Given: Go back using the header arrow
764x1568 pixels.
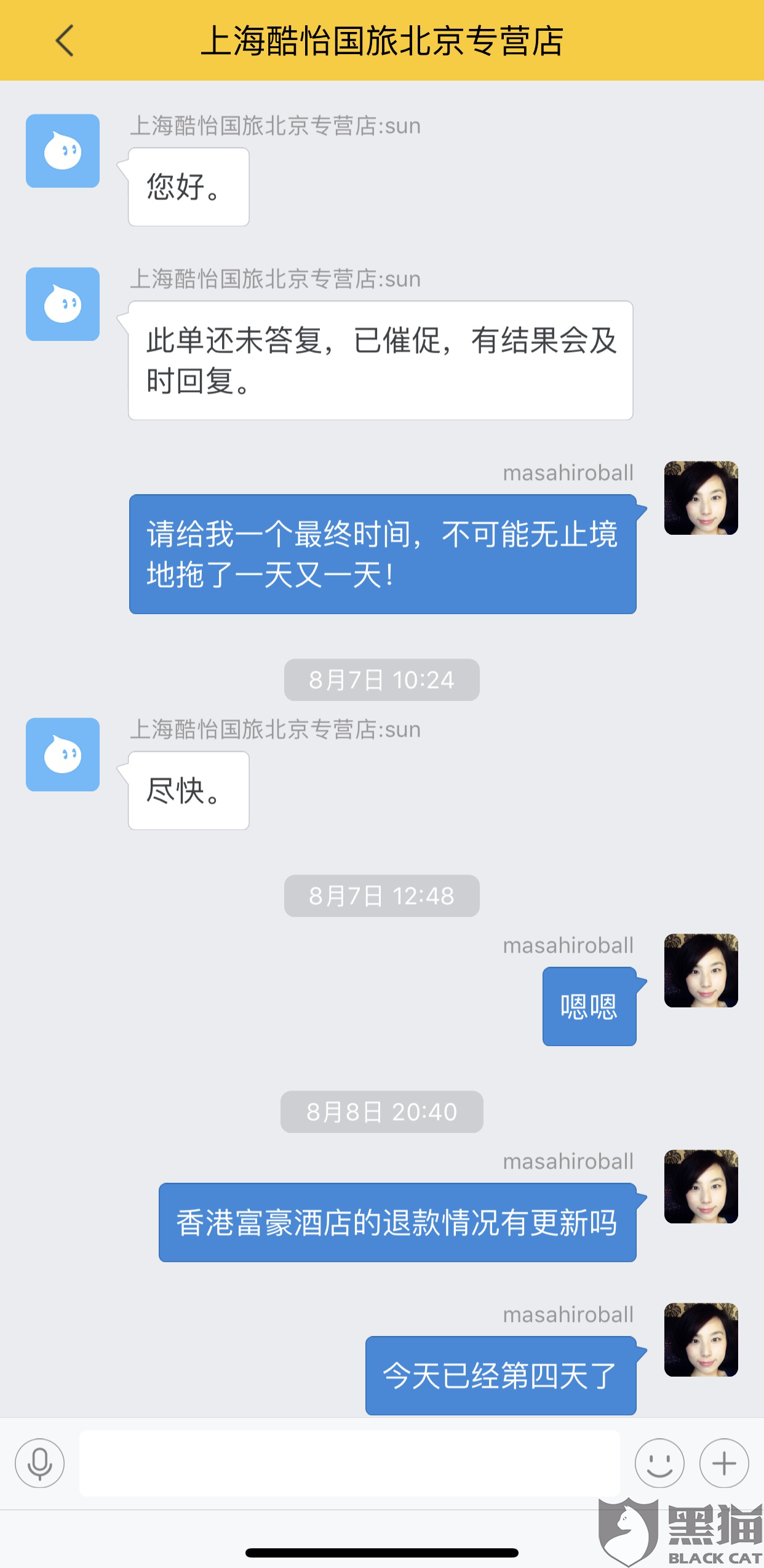Looking at the screenshot, I should pos(65,41).
